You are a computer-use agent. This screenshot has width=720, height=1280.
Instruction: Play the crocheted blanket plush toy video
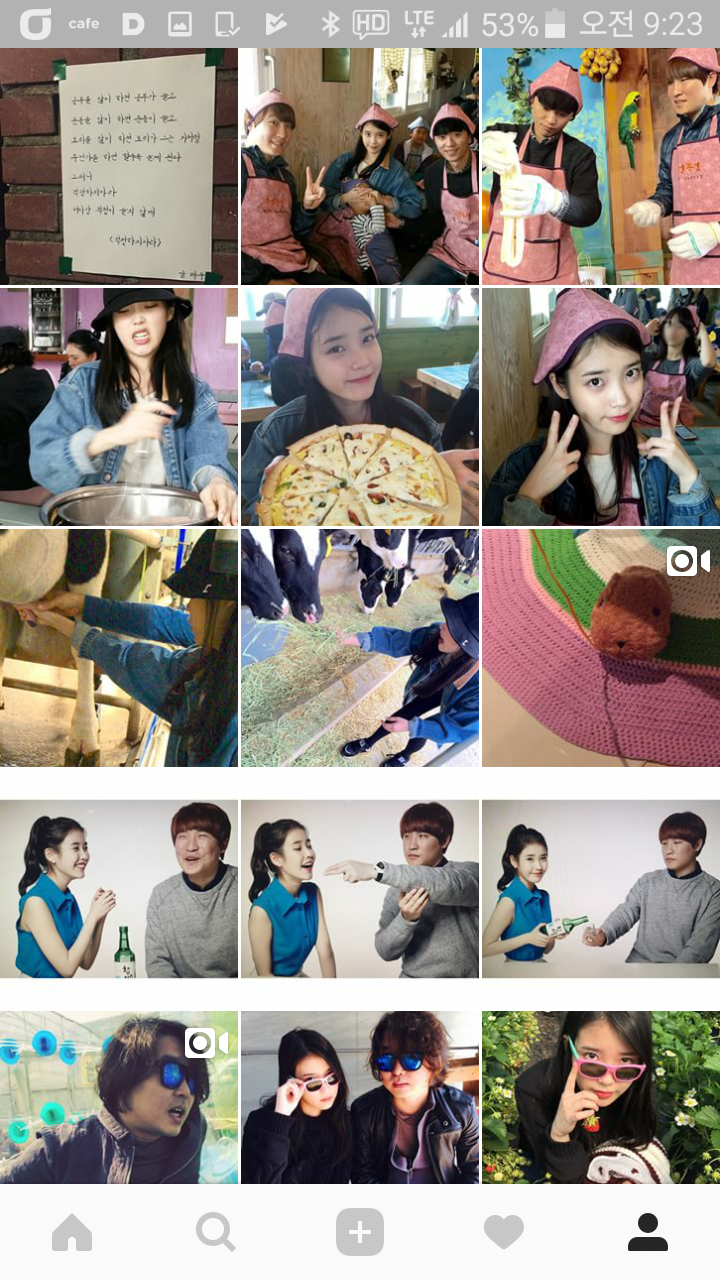pos(601,648)
